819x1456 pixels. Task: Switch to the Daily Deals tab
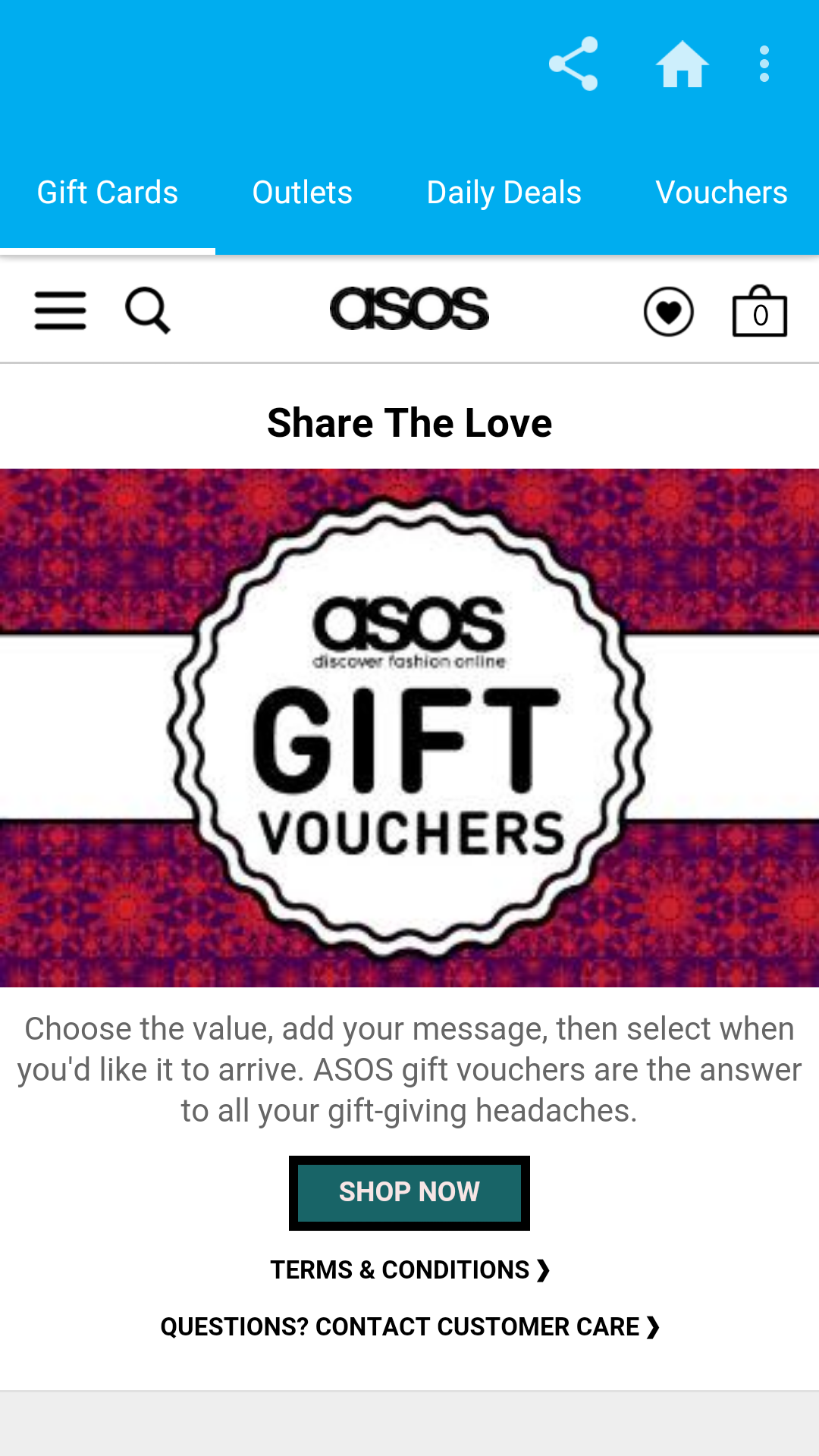click(x=504, y=193)
